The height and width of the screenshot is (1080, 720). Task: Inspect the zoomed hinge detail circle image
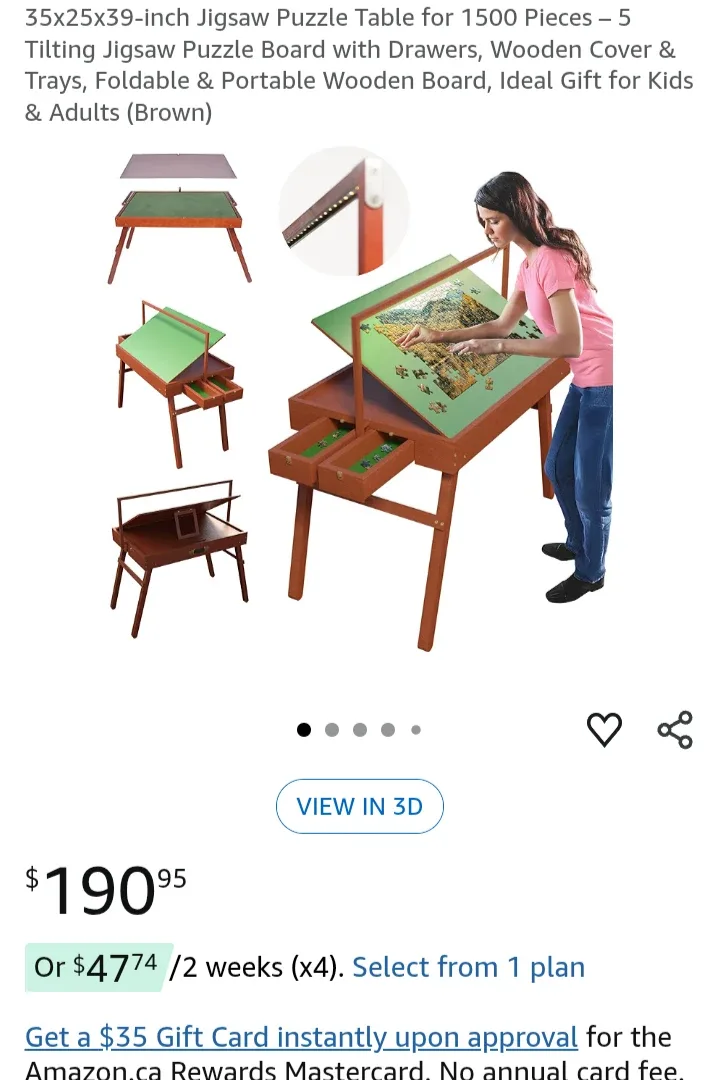point(345,210)
